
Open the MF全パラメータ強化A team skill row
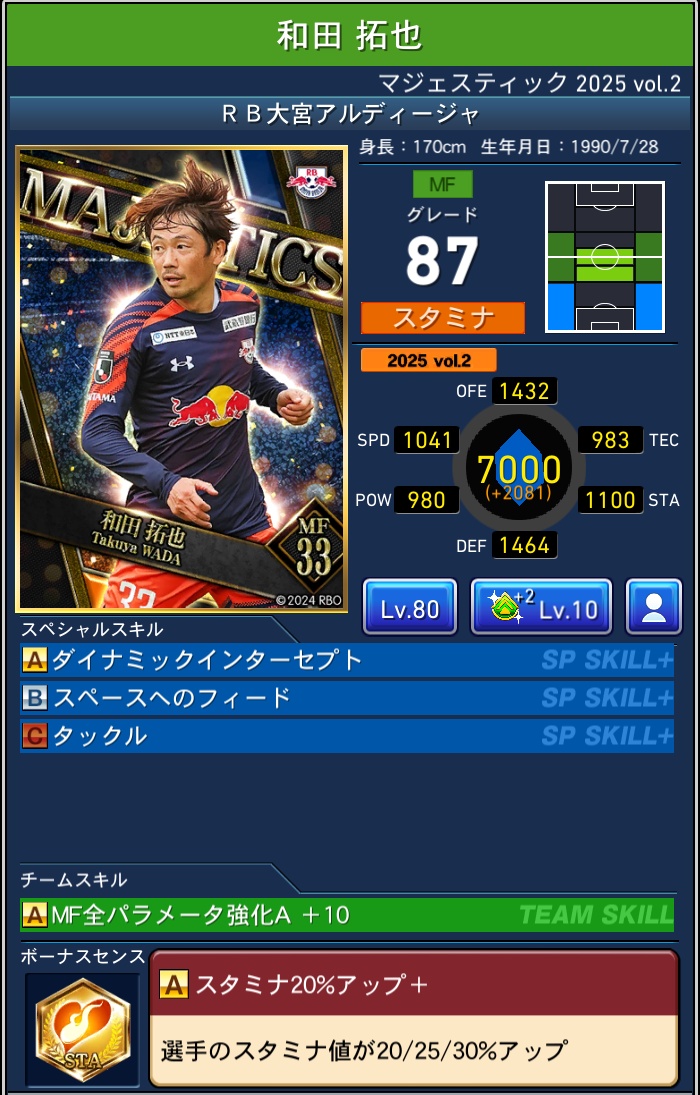347,914
